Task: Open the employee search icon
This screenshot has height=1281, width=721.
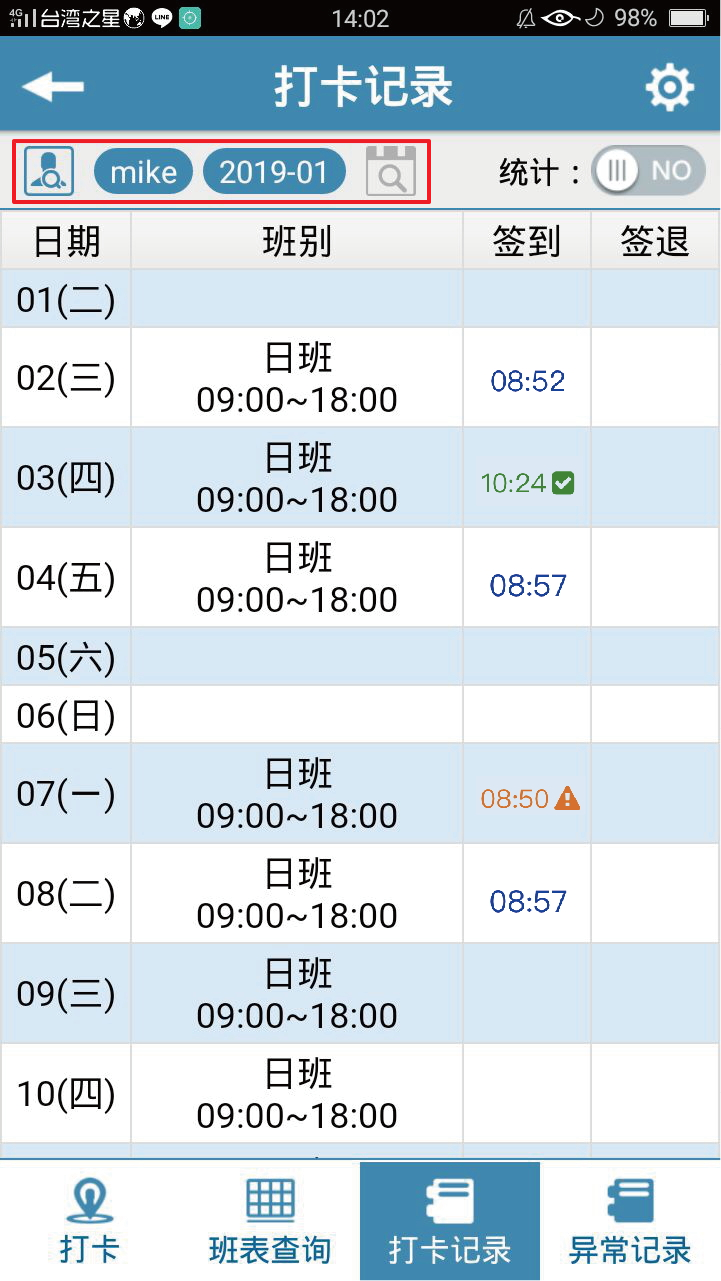Action: click(x=49, y=171)
